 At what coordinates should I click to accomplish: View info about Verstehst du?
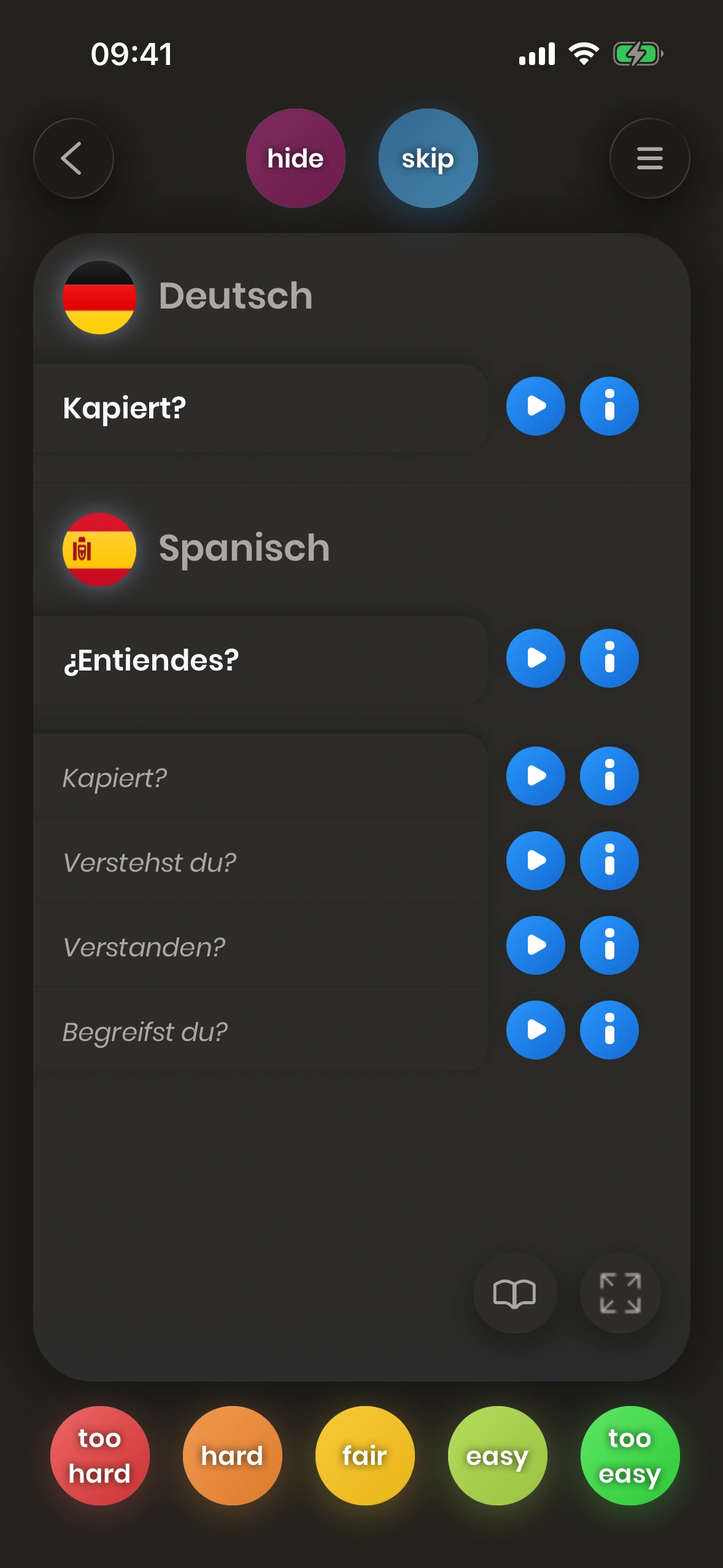pos(609,861)
